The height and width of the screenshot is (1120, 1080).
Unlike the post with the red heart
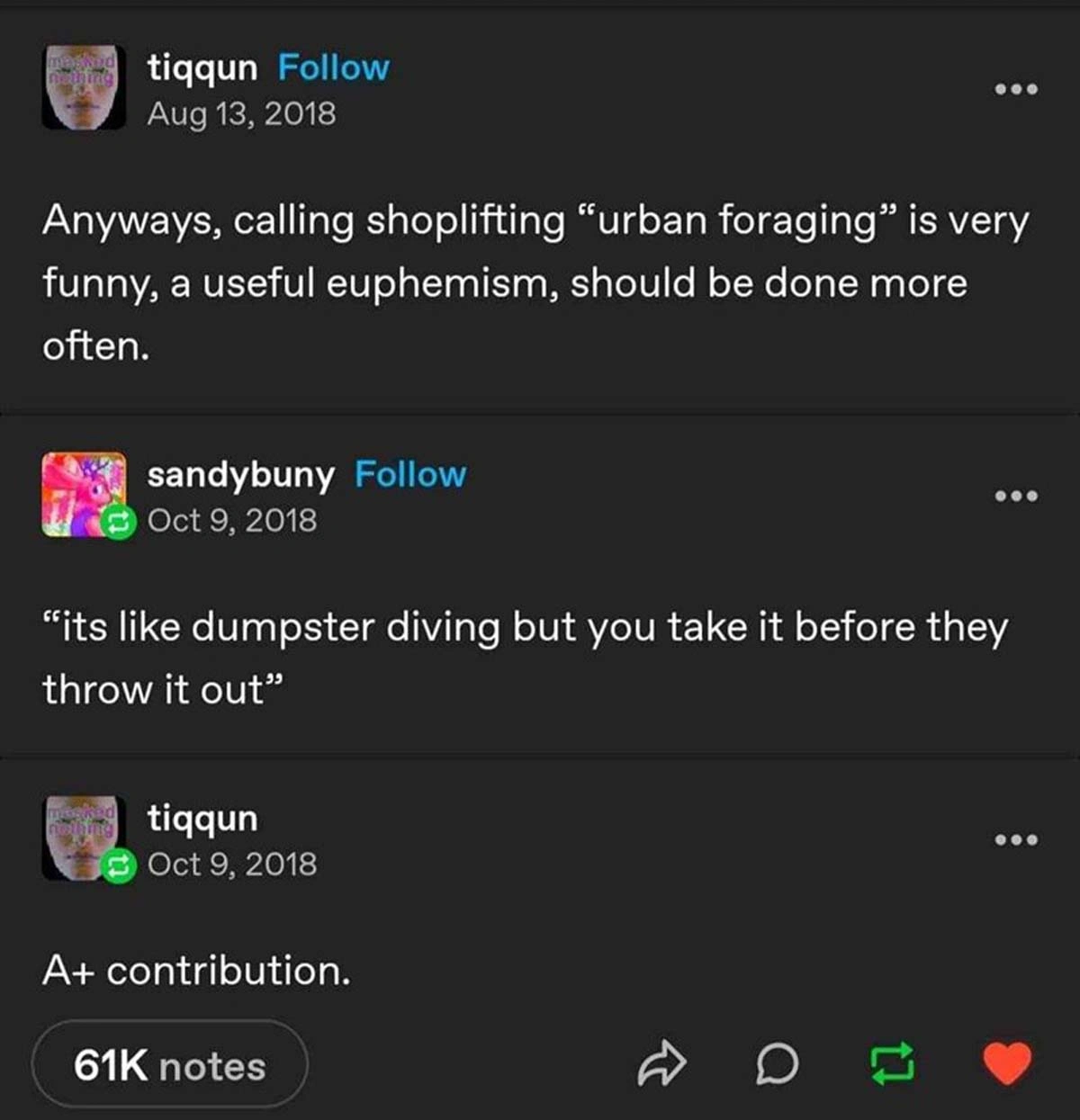click(x=1006, y=1062)
